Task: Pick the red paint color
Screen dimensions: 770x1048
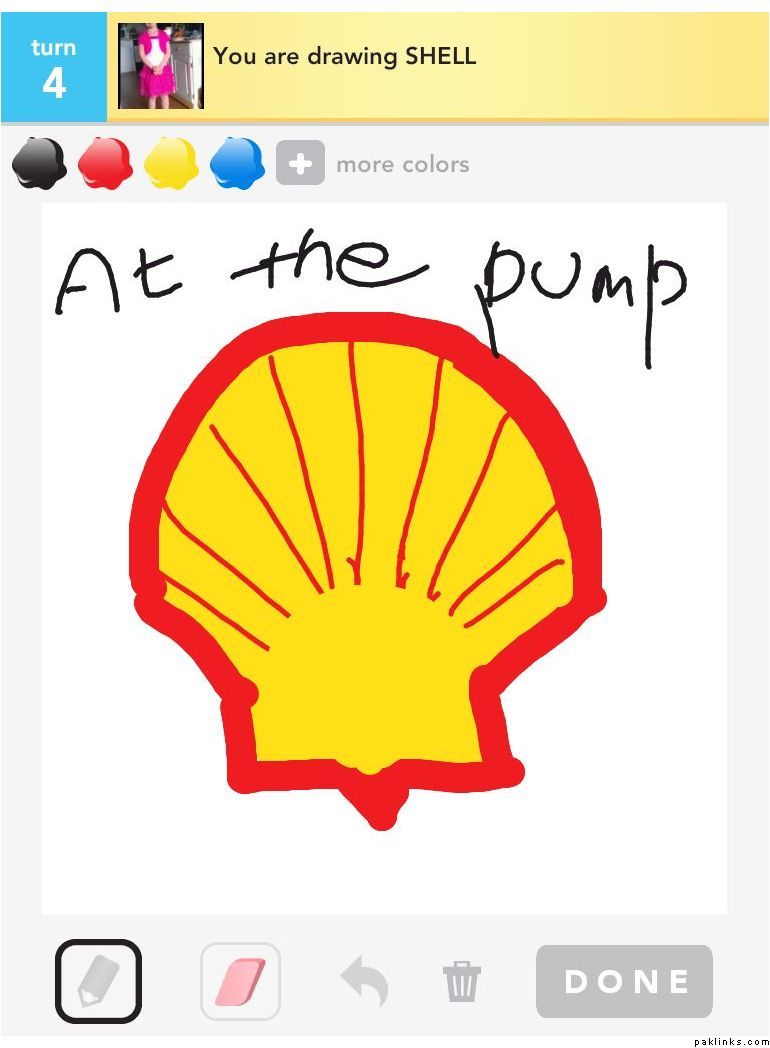Action: 105,163
